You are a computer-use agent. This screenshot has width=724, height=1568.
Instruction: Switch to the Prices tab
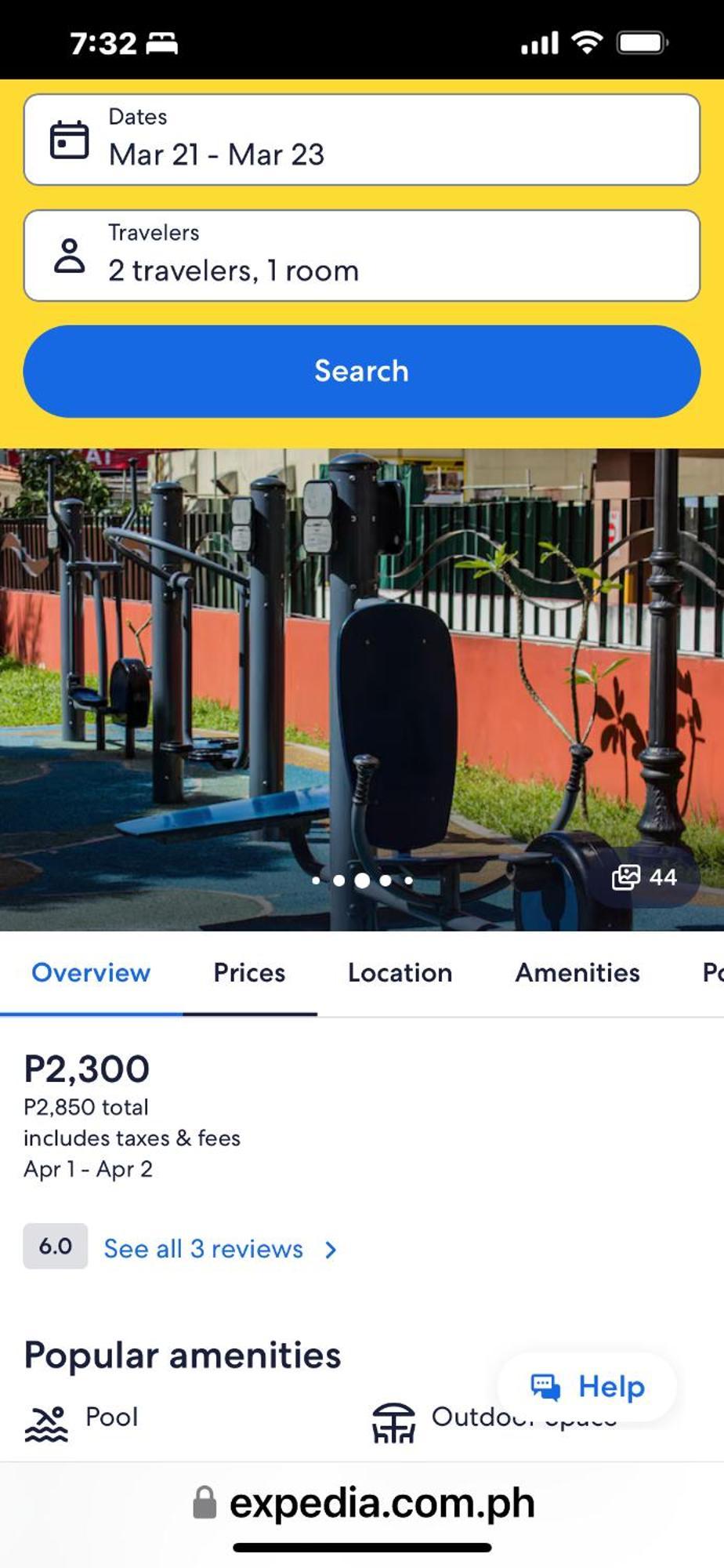point(249,973)
